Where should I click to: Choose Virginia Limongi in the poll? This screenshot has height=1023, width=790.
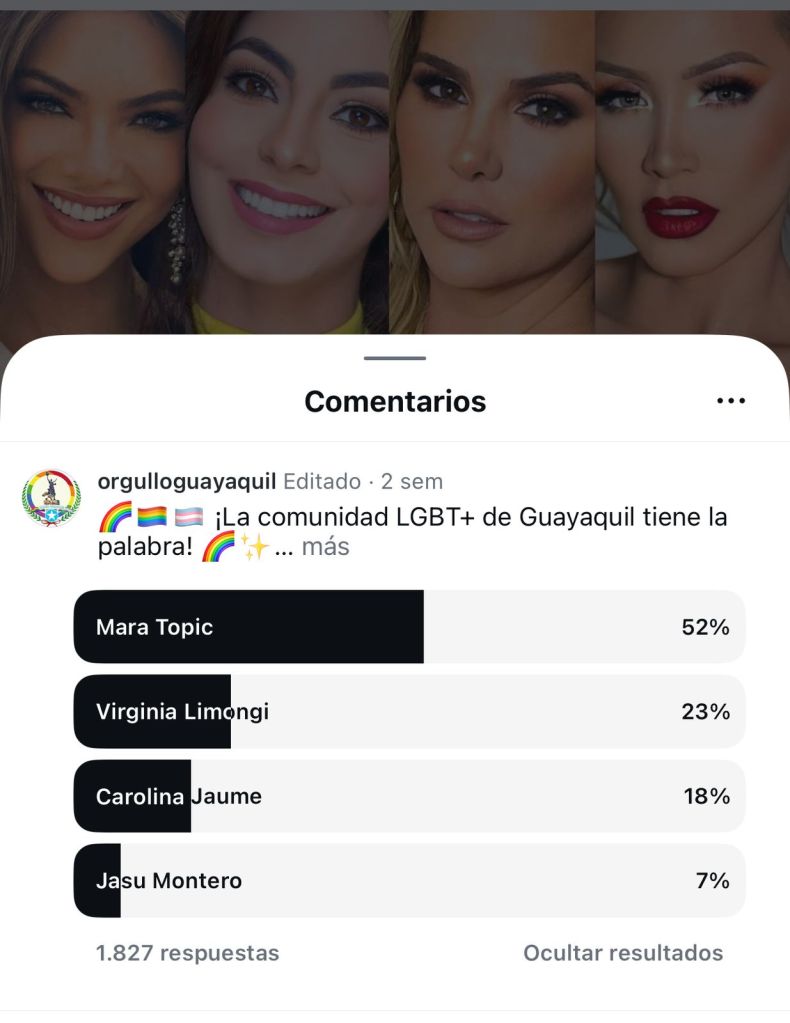(x=409, y=712)
